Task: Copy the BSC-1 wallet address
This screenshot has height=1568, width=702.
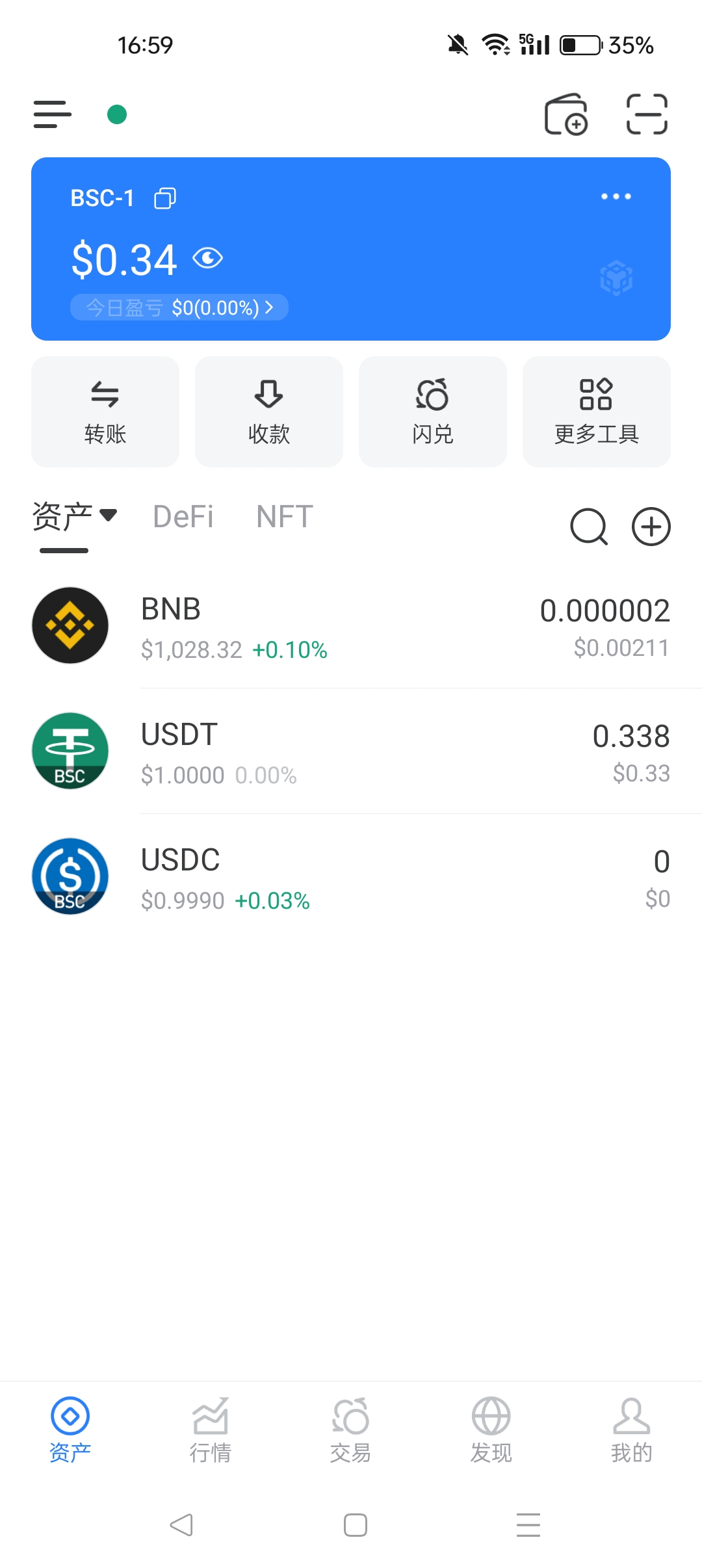Action: click(x=165, y=198)
